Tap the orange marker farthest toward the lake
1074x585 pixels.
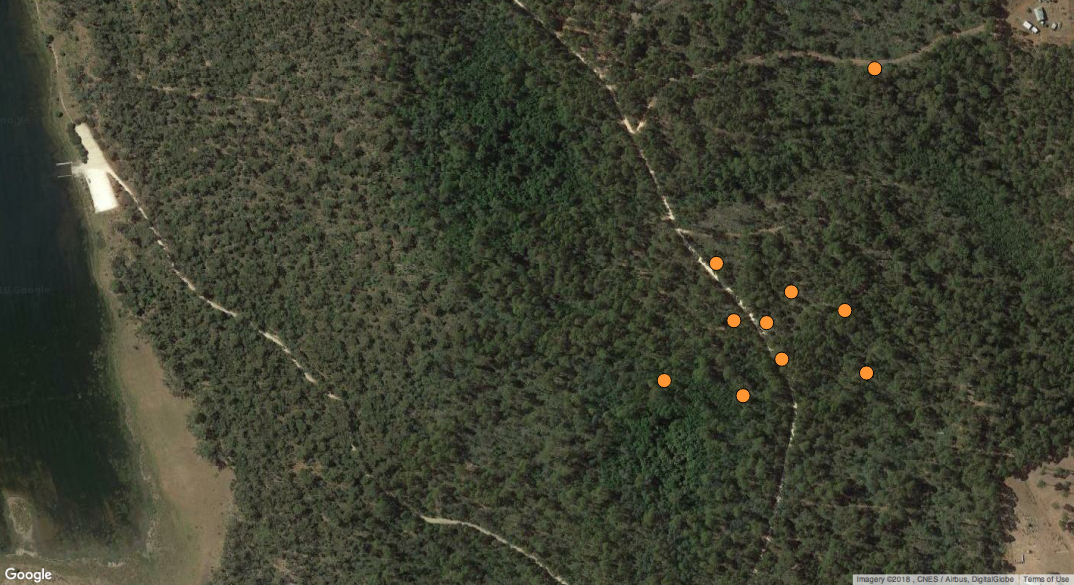pos(664,380)
